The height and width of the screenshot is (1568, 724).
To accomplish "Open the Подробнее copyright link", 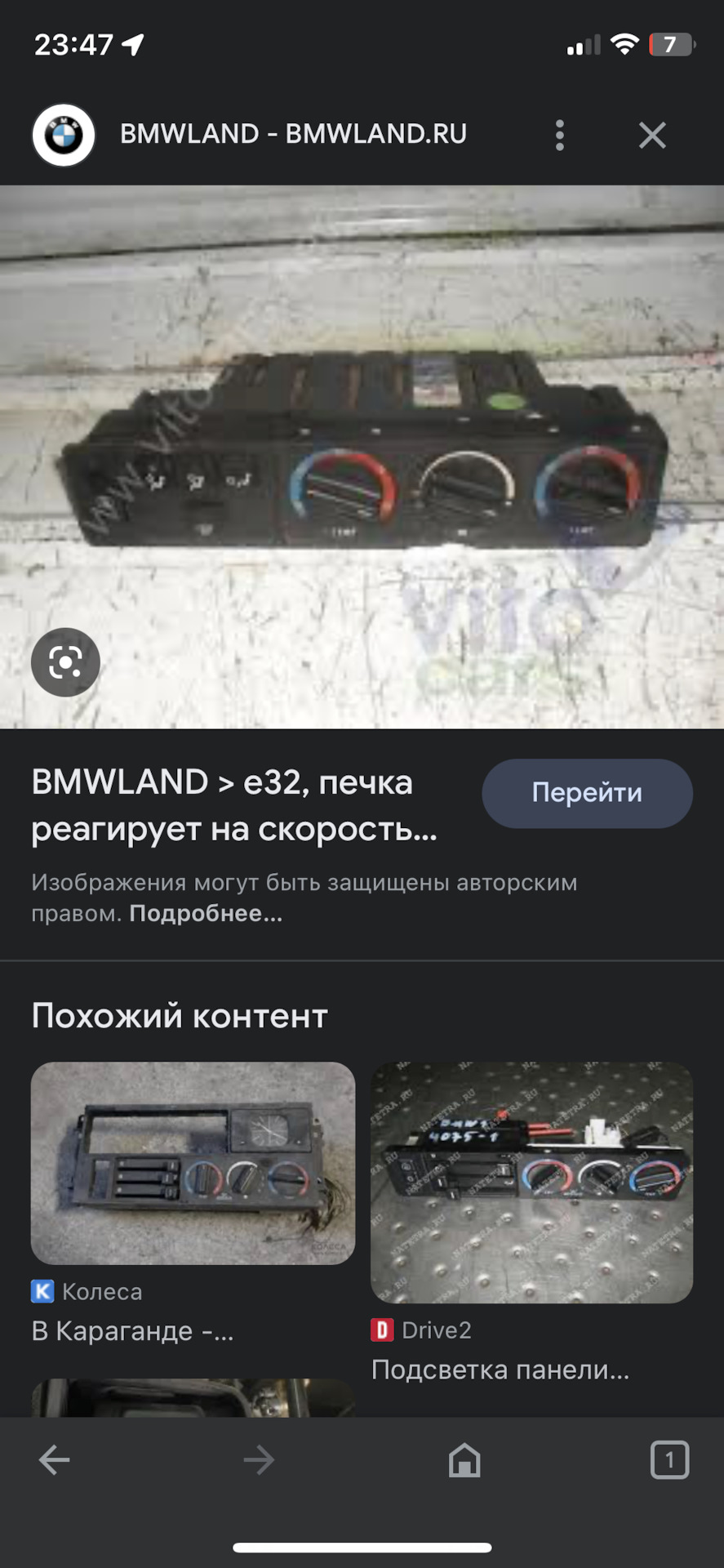I will pos(206,914).
